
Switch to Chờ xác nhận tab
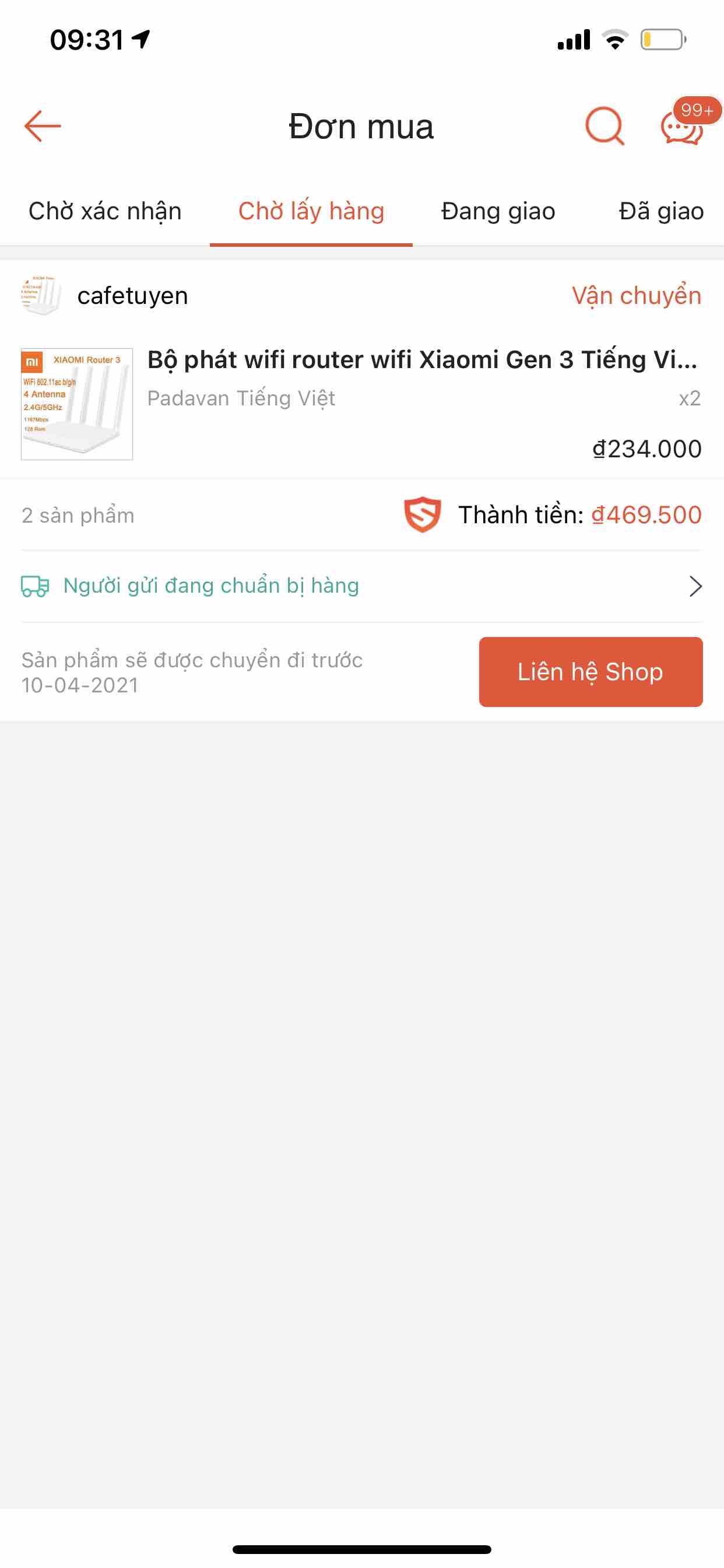[105, 211]
